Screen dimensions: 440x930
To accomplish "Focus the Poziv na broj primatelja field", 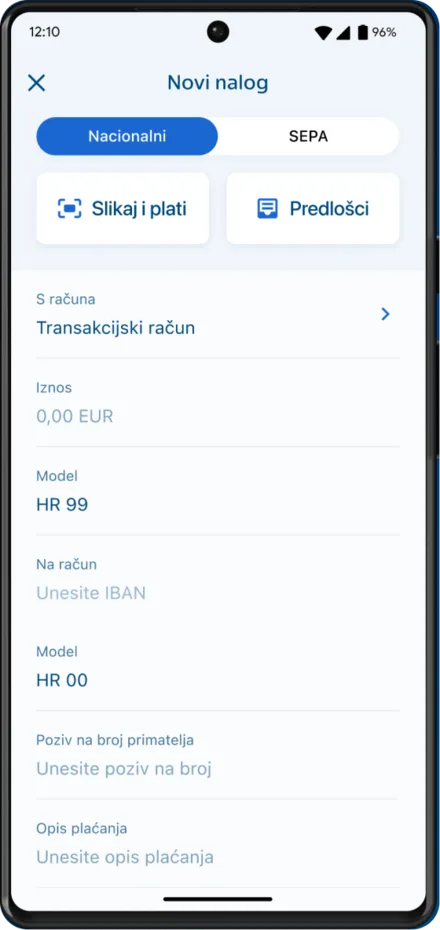I will coord(218,755).
